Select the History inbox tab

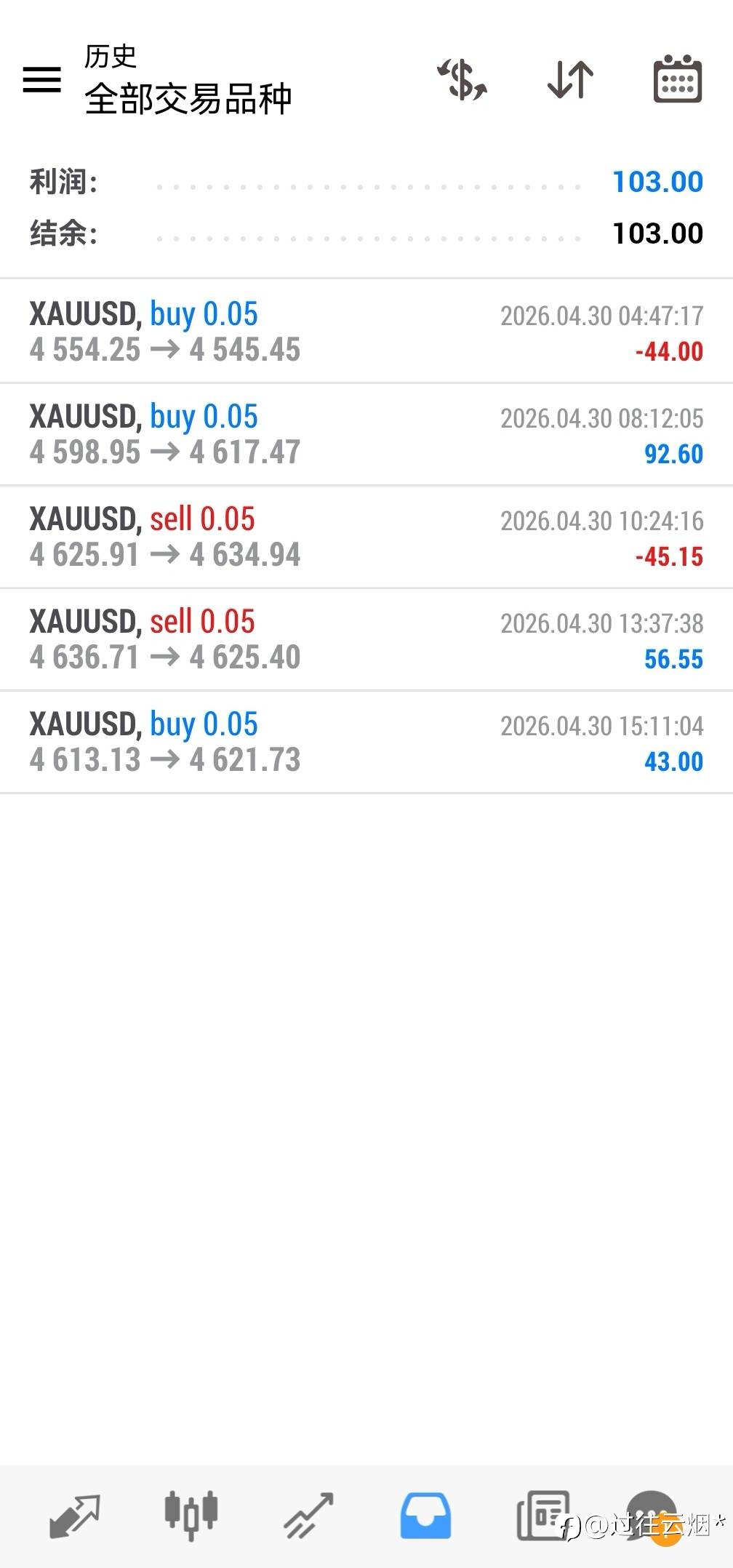coord(425,1516)
